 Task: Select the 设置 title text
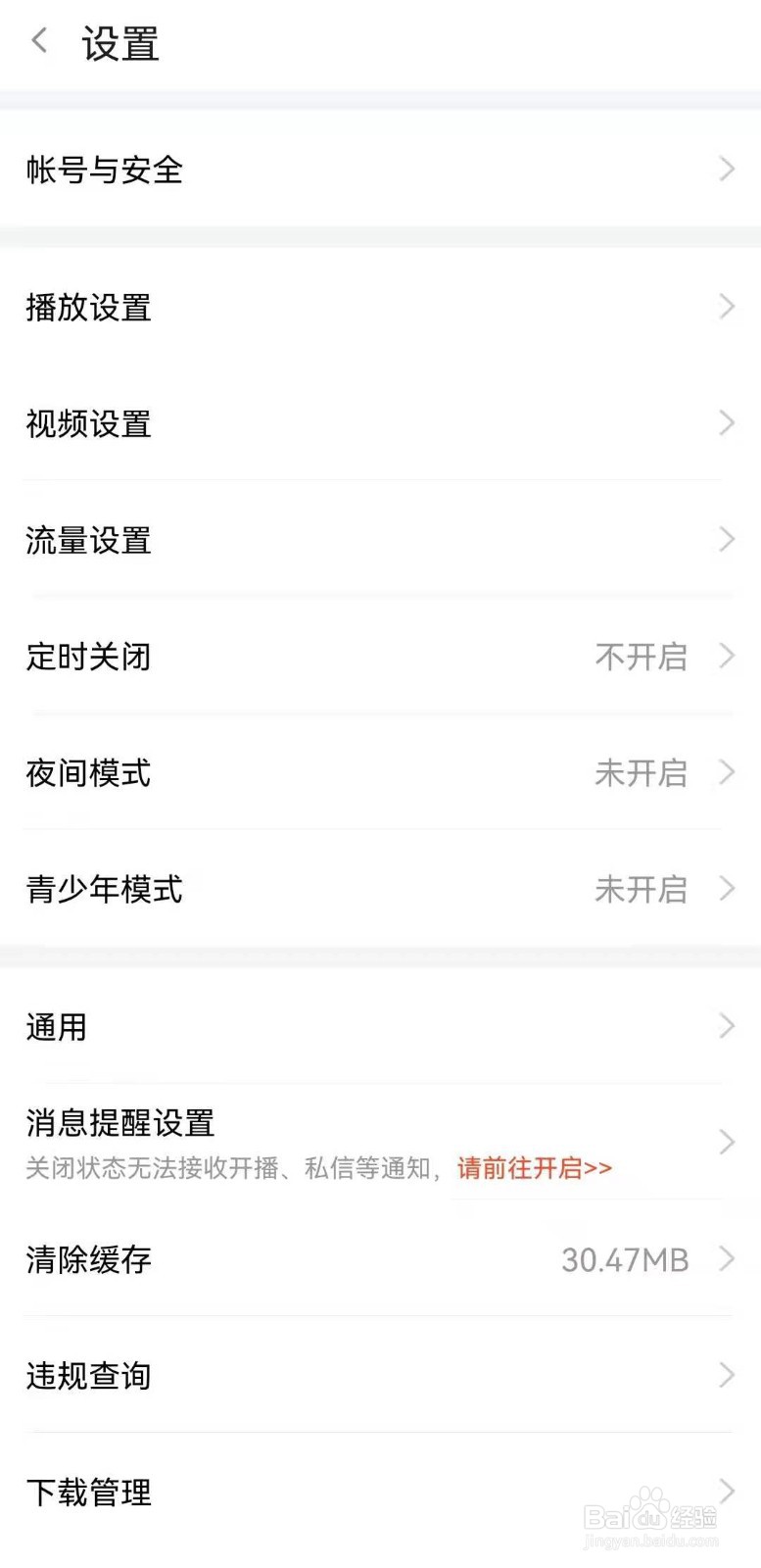click(119, 43)
